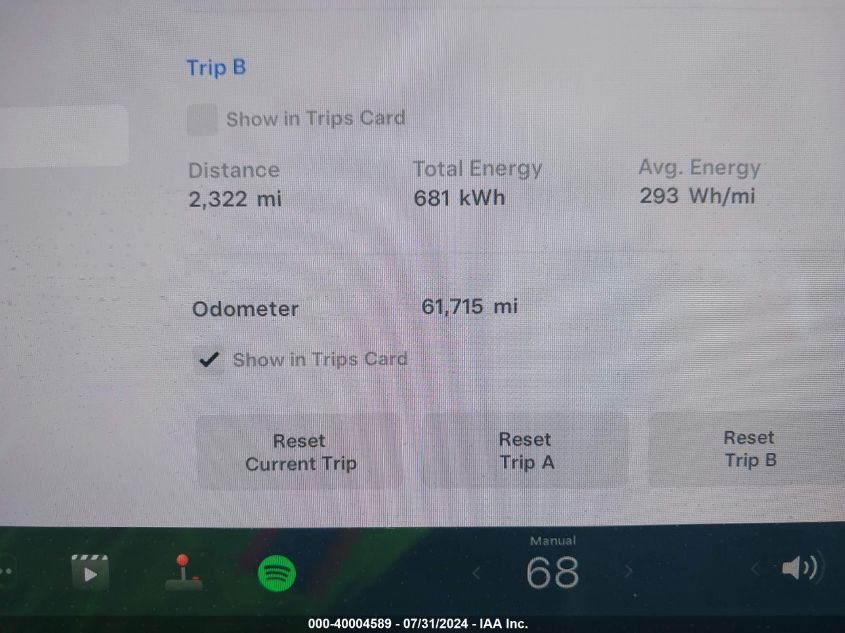The image size is (845, 633).
Task: Lower the temperature with the left chevron
Action: [477, 573]
